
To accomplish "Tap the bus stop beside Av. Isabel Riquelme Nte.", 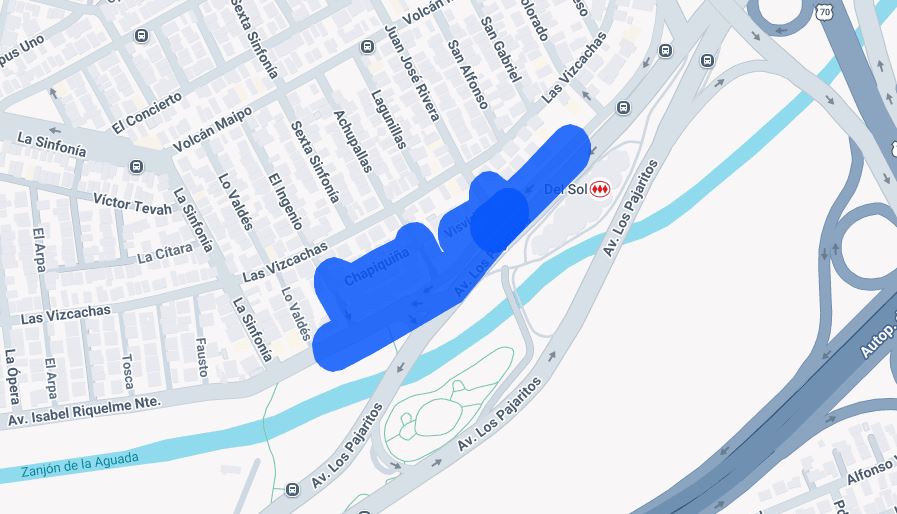I will point(291,490).
